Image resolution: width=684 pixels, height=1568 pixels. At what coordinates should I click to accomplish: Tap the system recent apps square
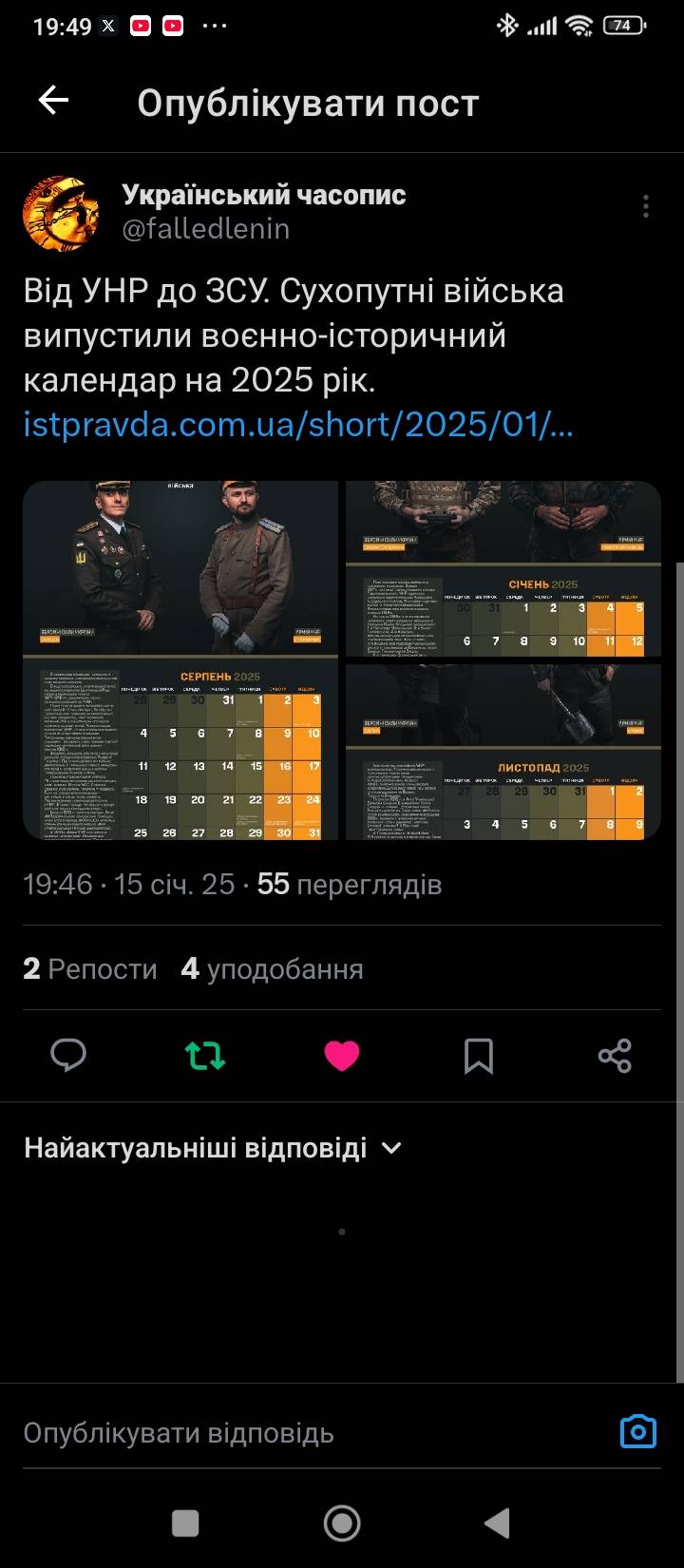(185, 1523)
